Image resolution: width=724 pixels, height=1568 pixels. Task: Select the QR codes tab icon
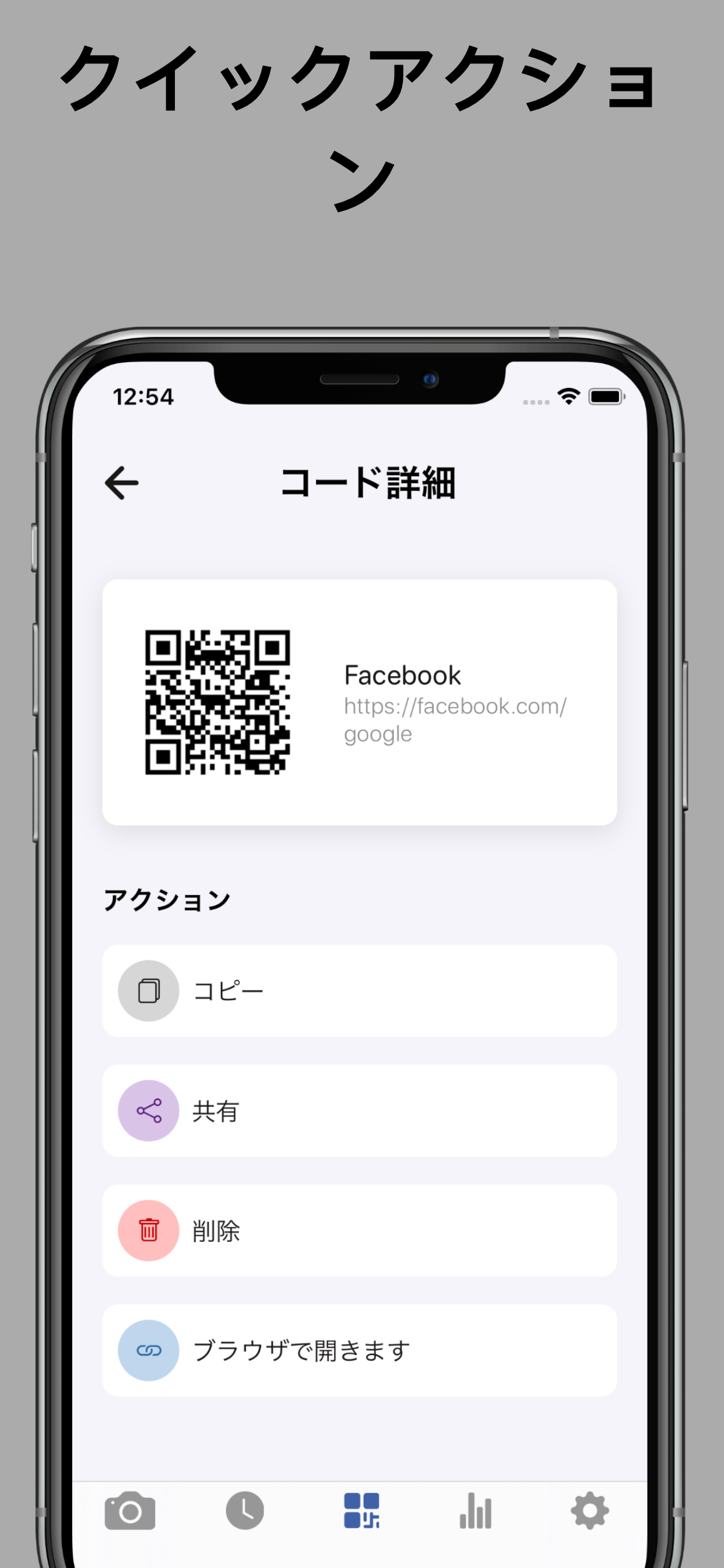point(361,1510)
